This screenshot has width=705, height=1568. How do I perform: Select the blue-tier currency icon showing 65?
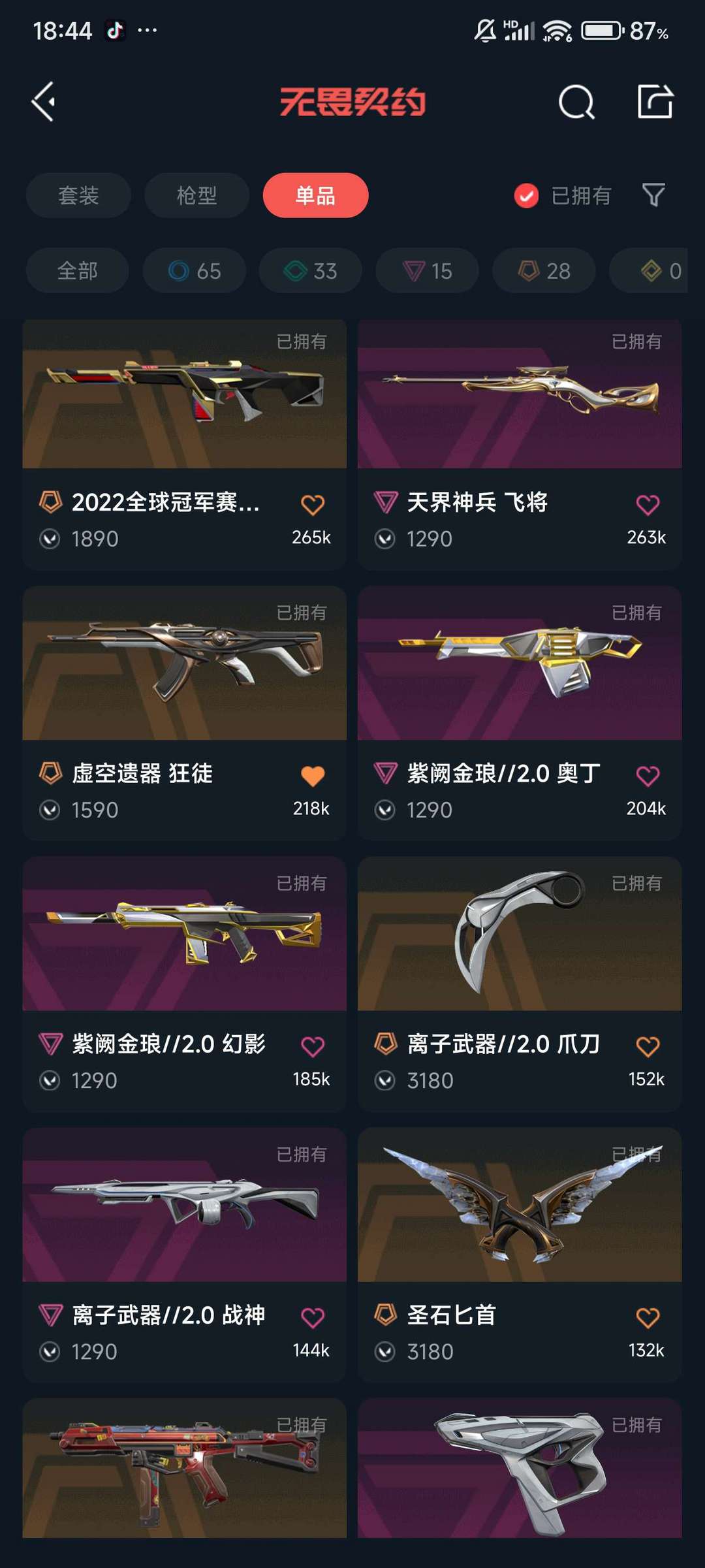pos(194,271)
